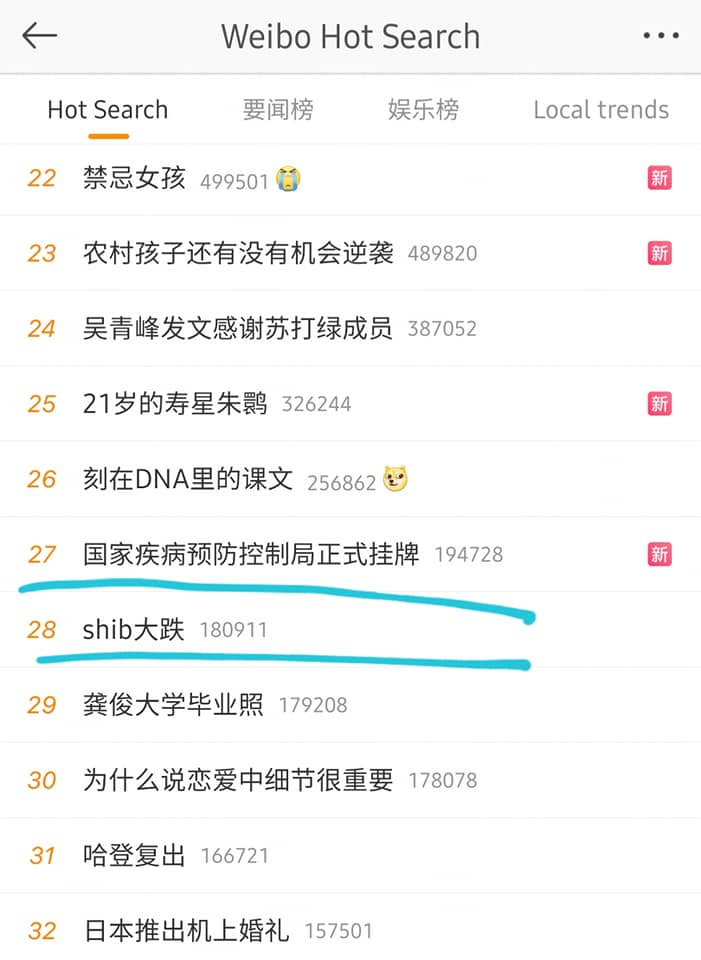
Task: Switch to the Local trends tab
Action: pyautogui.click(x=601, y=110)
